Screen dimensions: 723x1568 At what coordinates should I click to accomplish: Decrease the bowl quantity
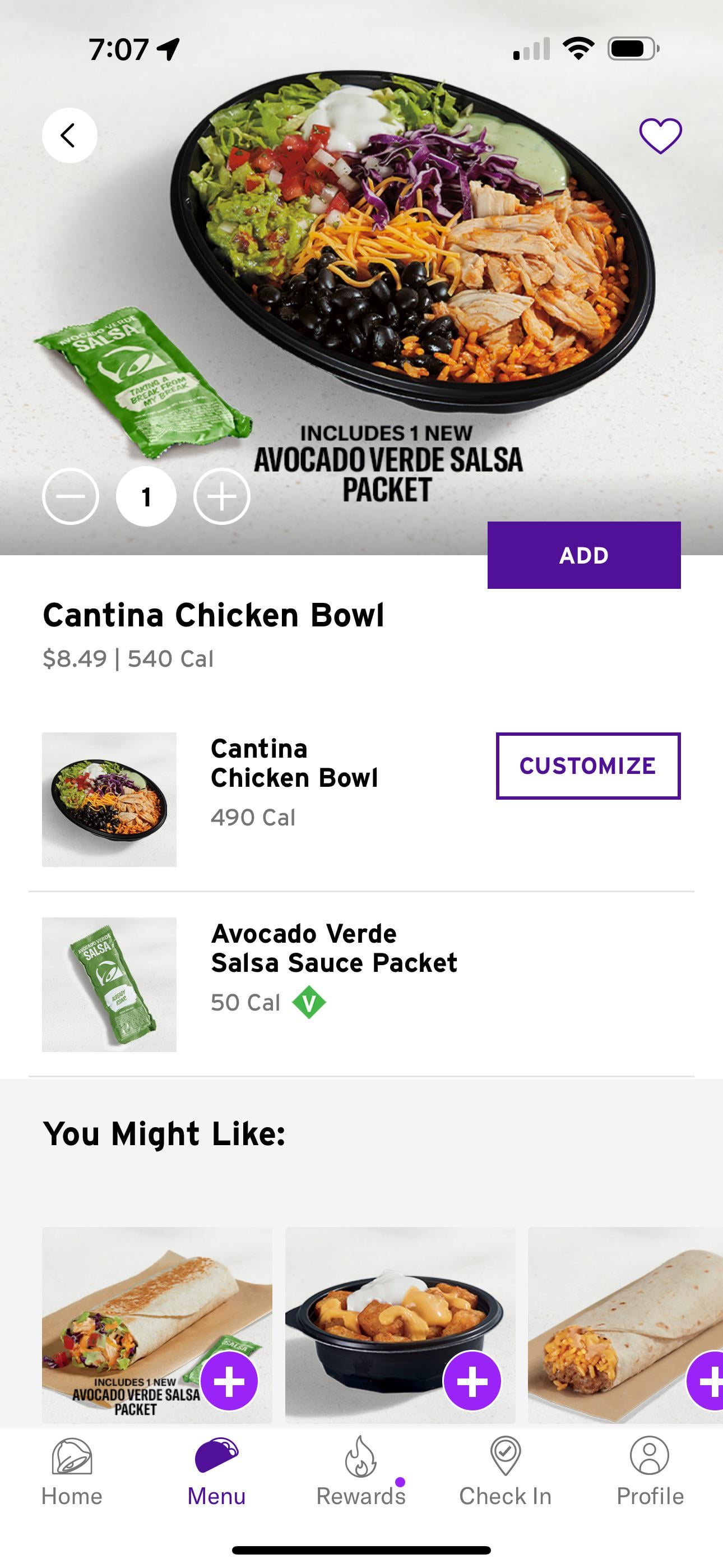coord(71,497)
